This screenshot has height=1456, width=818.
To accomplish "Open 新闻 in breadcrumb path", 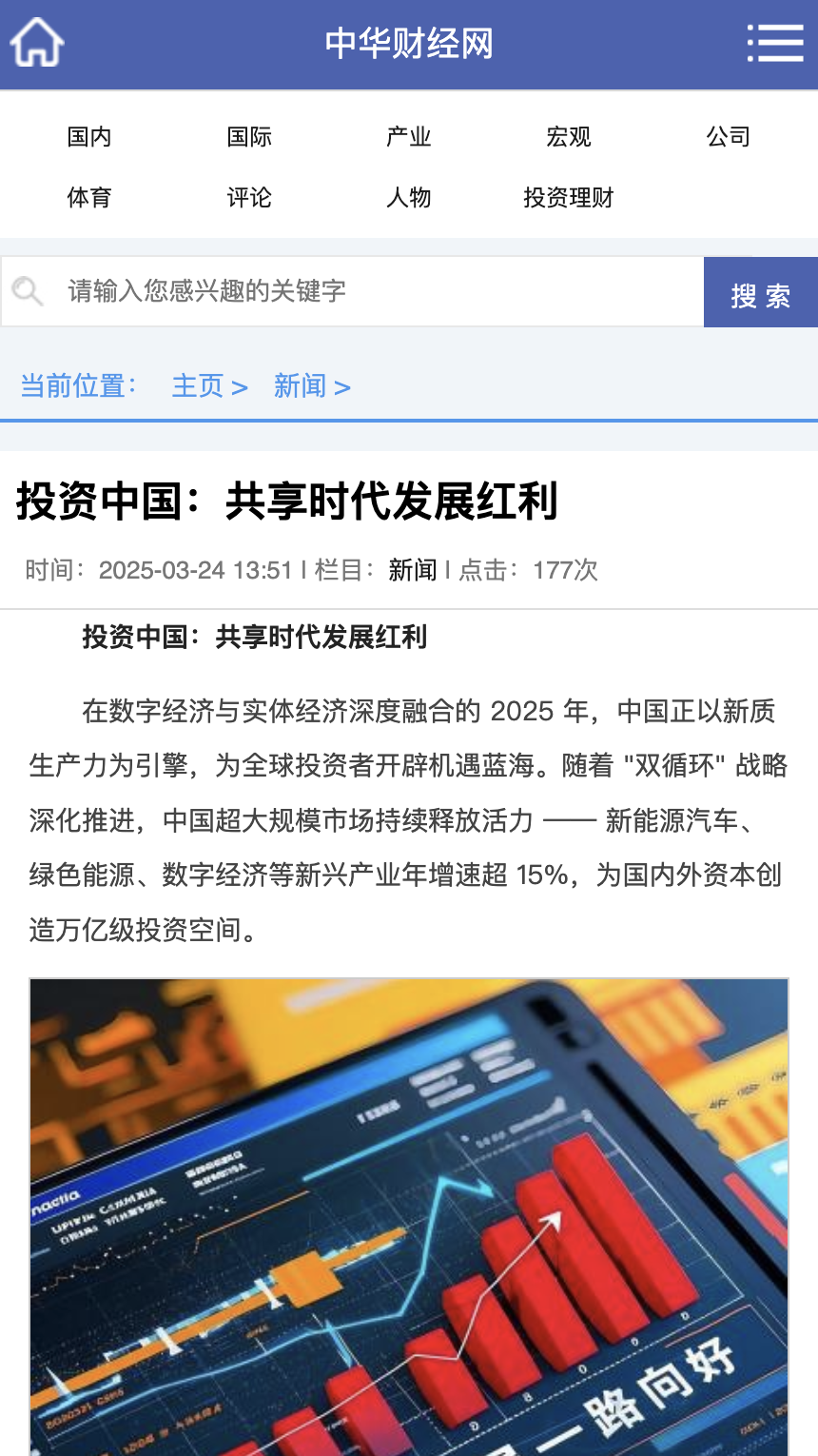I will pos(301,386).
